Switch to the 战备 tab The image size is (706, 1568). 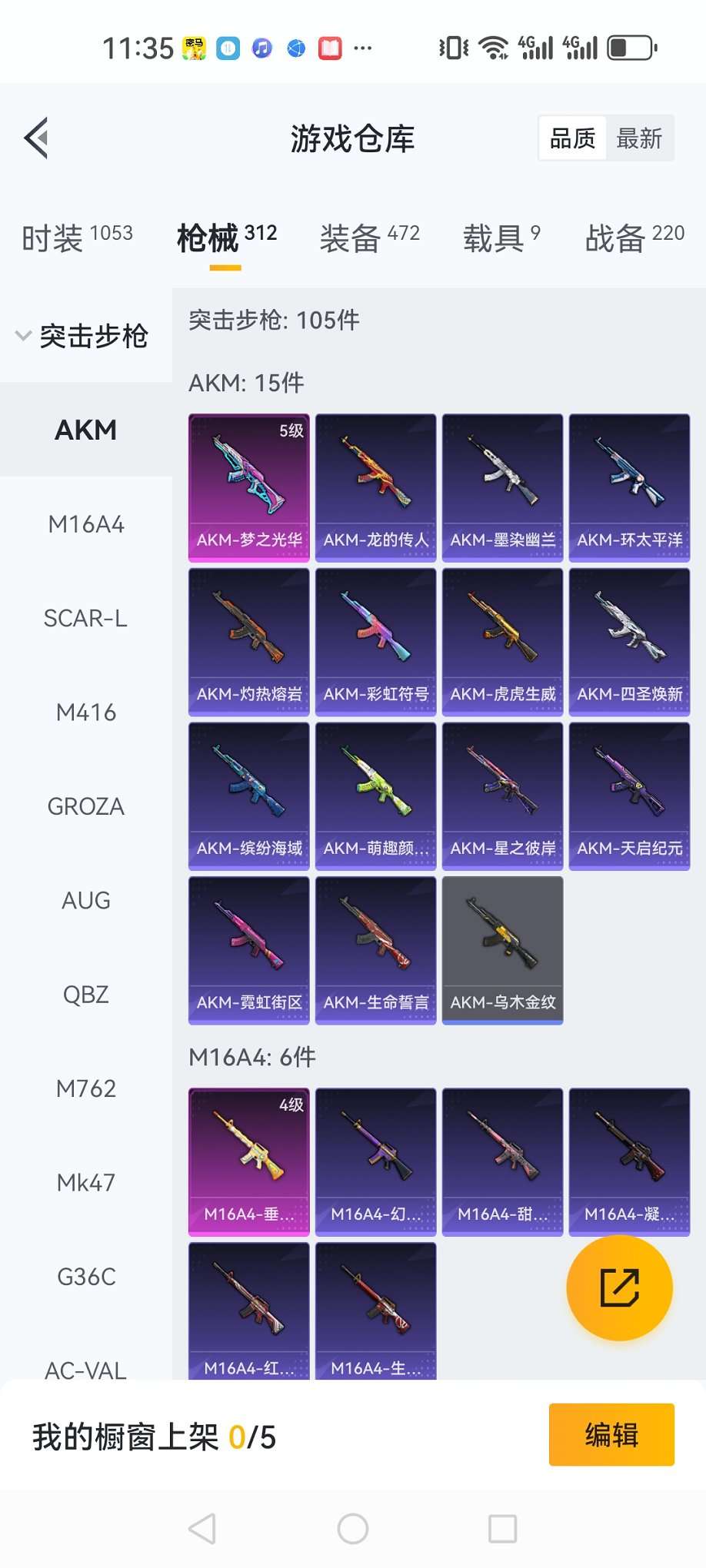click(x=634, y=238)
